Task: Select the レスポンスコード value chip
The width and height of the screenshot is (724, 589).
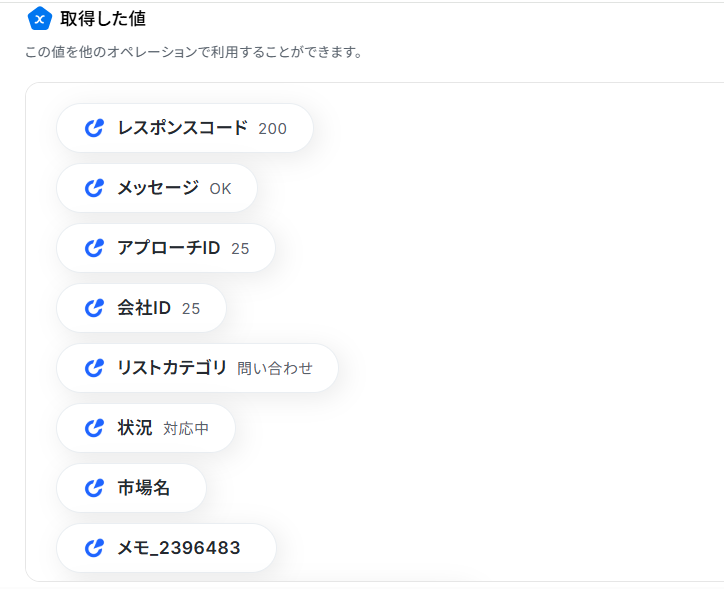Action: (185, 128)
